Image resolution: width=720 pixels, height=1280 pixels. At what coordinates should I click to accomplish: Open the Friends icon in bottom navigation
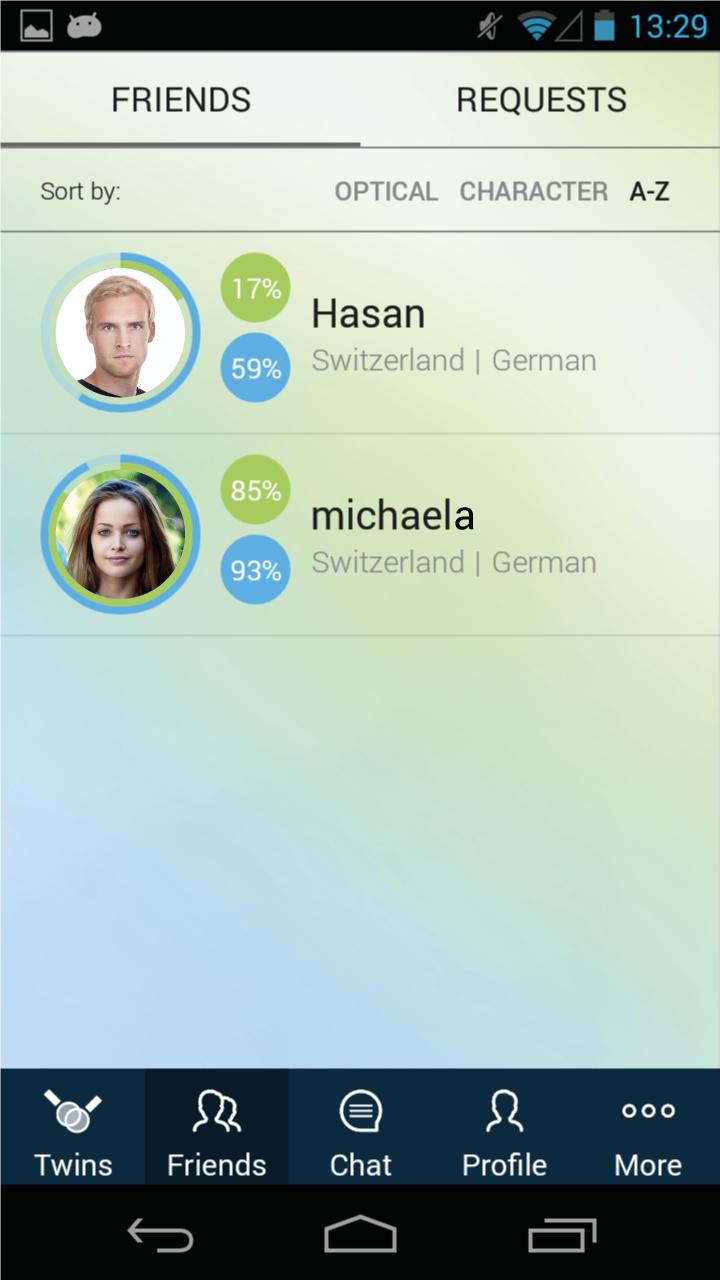[216, 1127]
